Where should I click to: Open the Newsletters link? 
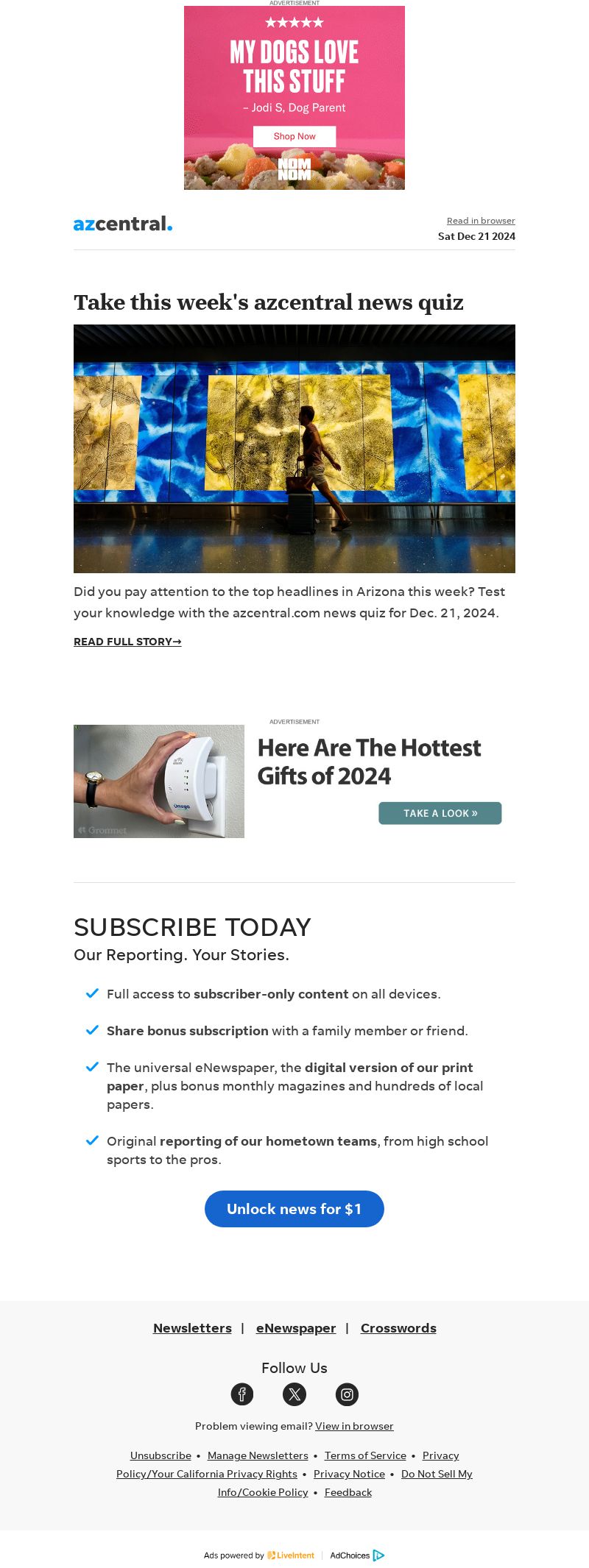[x=192, y=1327]
